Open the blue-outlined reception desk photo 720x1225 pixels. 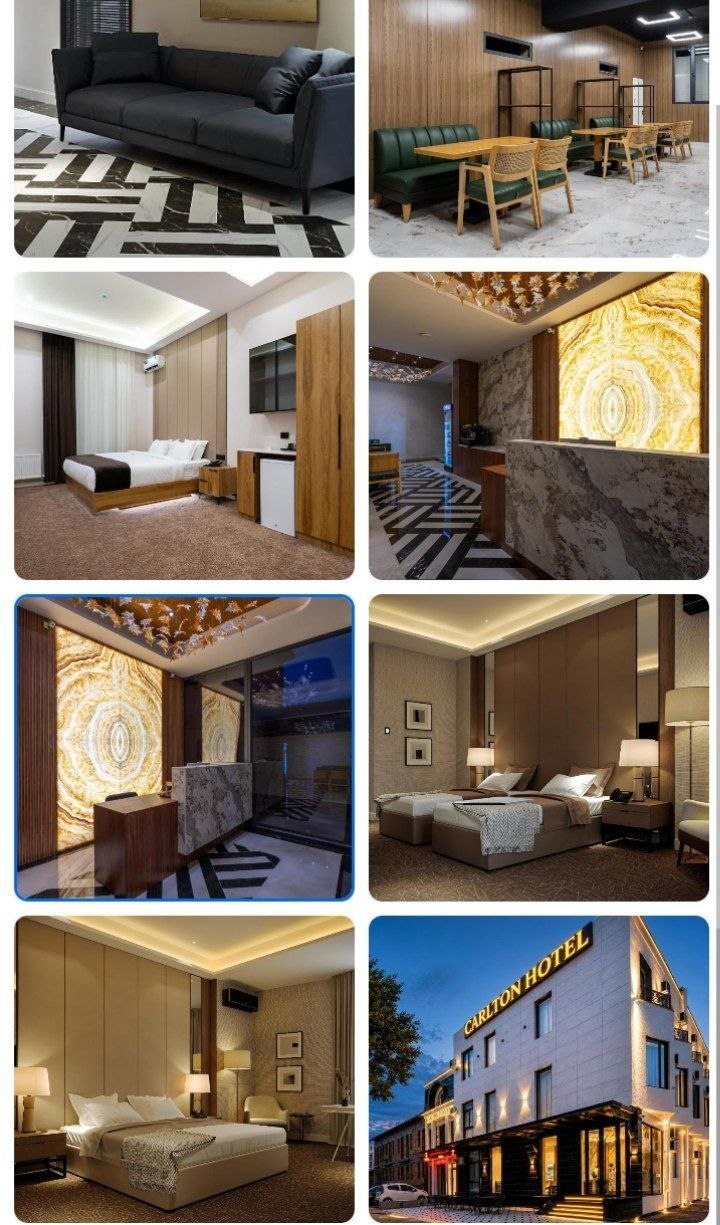(x=184, y=748)
